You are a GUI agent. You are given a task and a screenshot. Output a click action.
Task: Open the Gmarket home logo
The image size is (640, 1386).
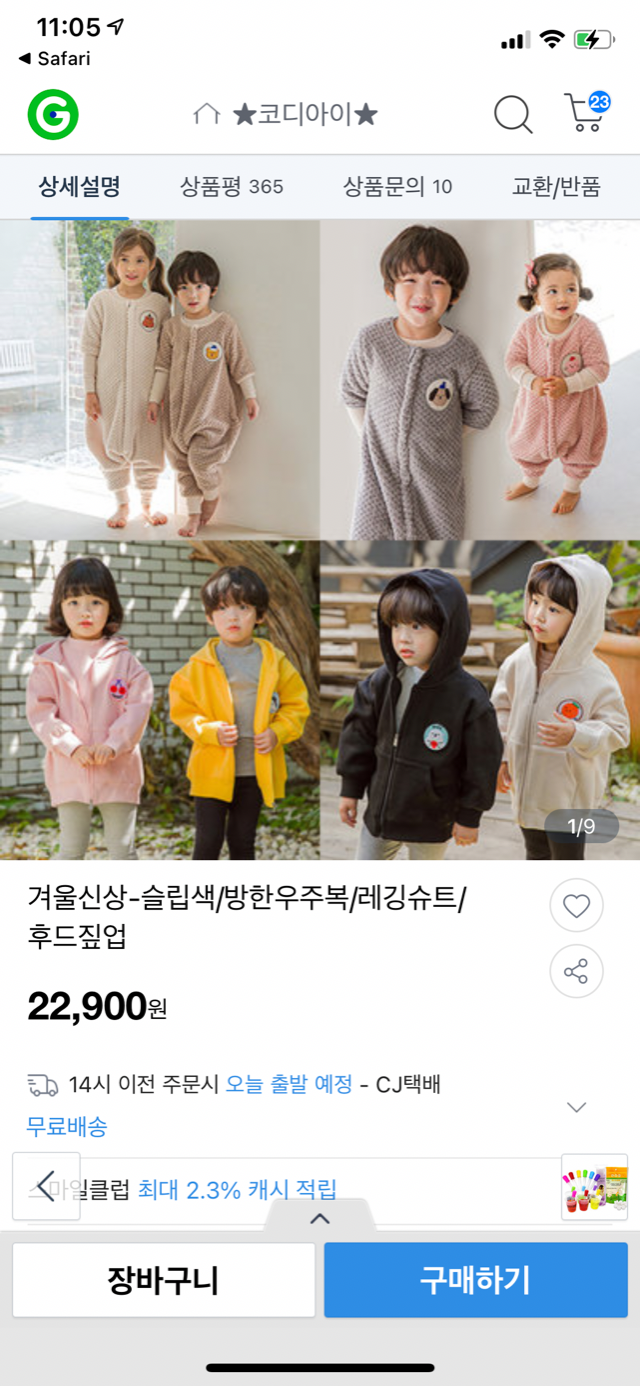pos(53,116)
